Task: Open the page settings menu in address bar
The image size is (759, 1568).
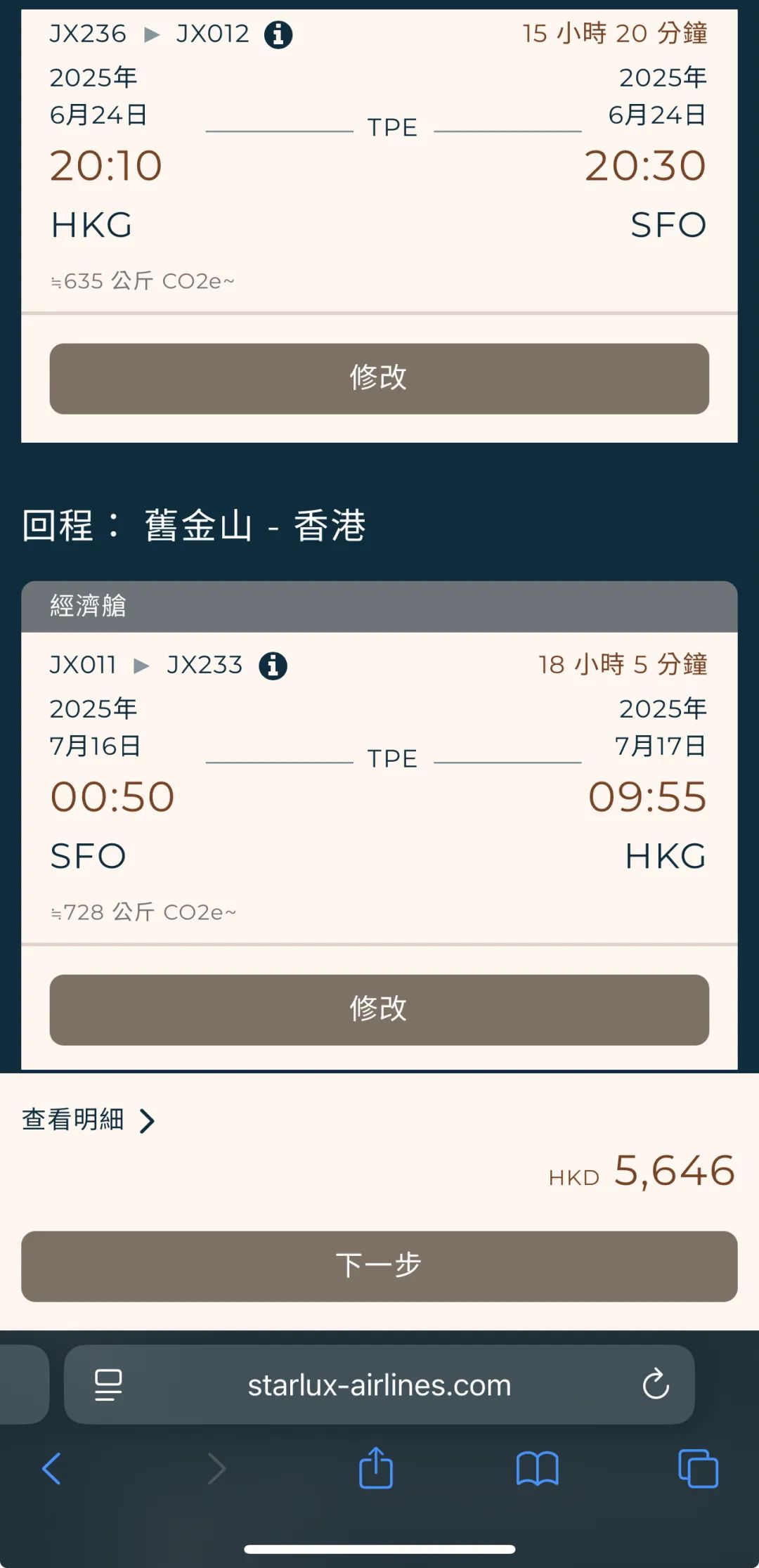Action: coord(108,1385)
